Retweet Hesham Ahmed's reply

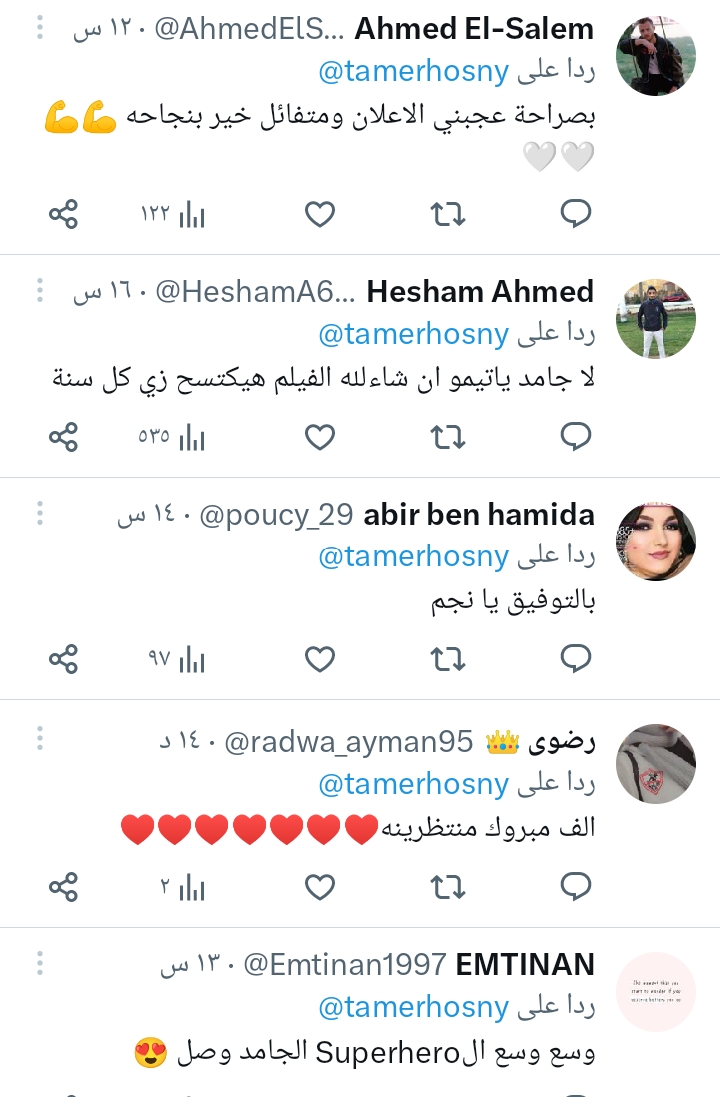click(x=448, y=437)
